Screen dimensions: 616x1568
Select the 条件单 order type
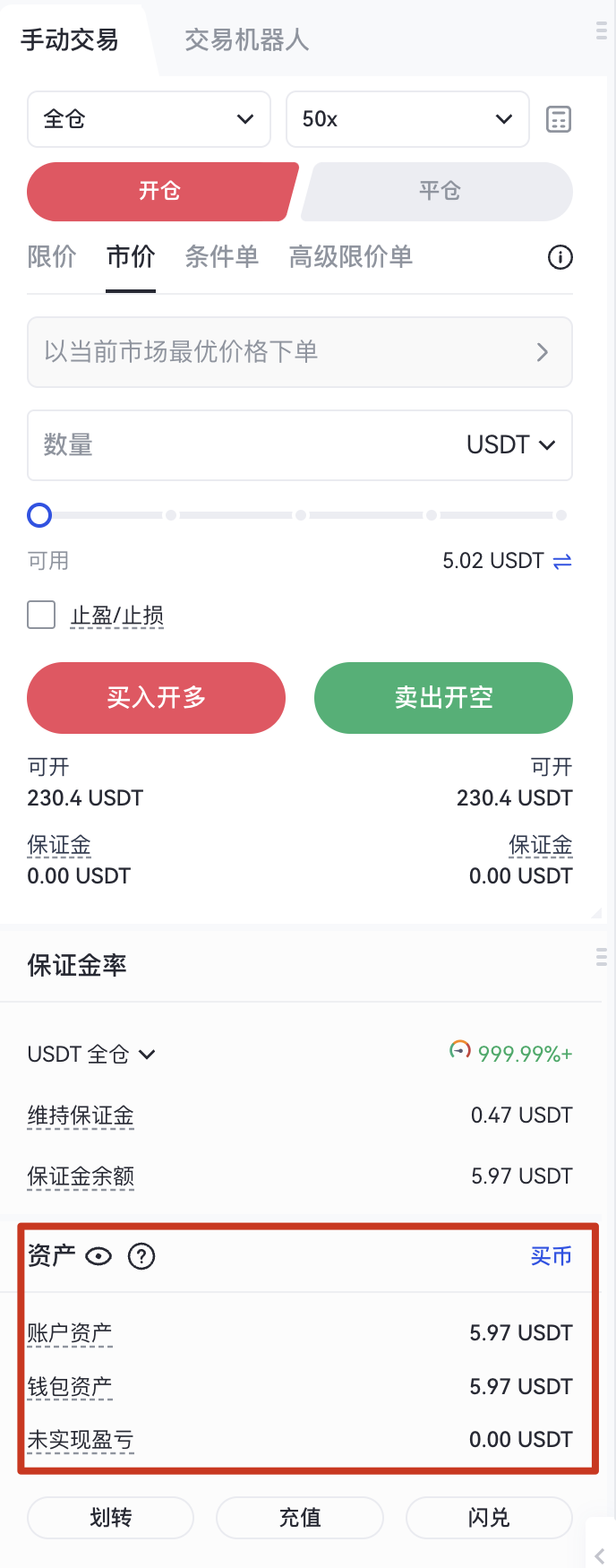pyautogui.click(x=221, y=257)
